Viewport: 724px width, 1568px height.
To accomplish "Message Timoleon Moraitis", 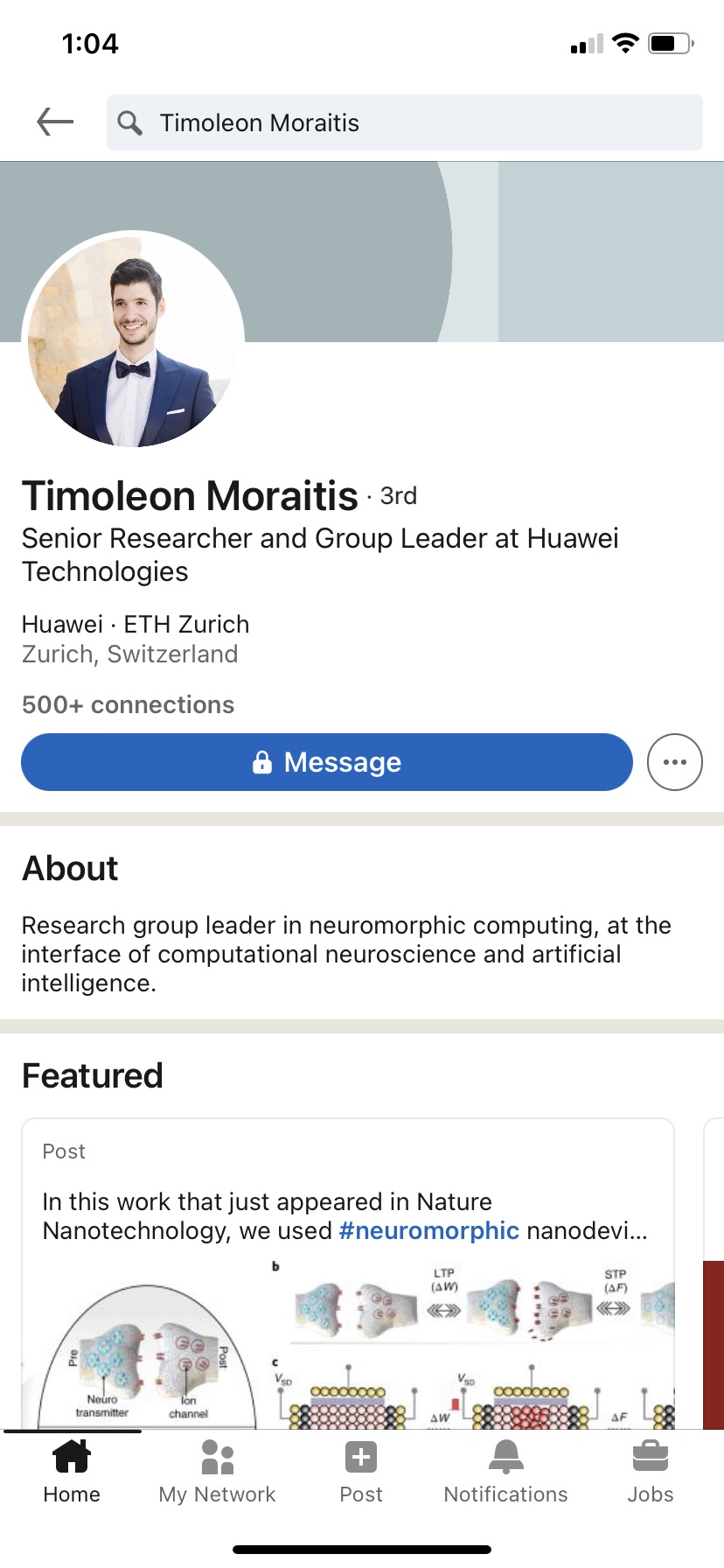I will [326, 762].
